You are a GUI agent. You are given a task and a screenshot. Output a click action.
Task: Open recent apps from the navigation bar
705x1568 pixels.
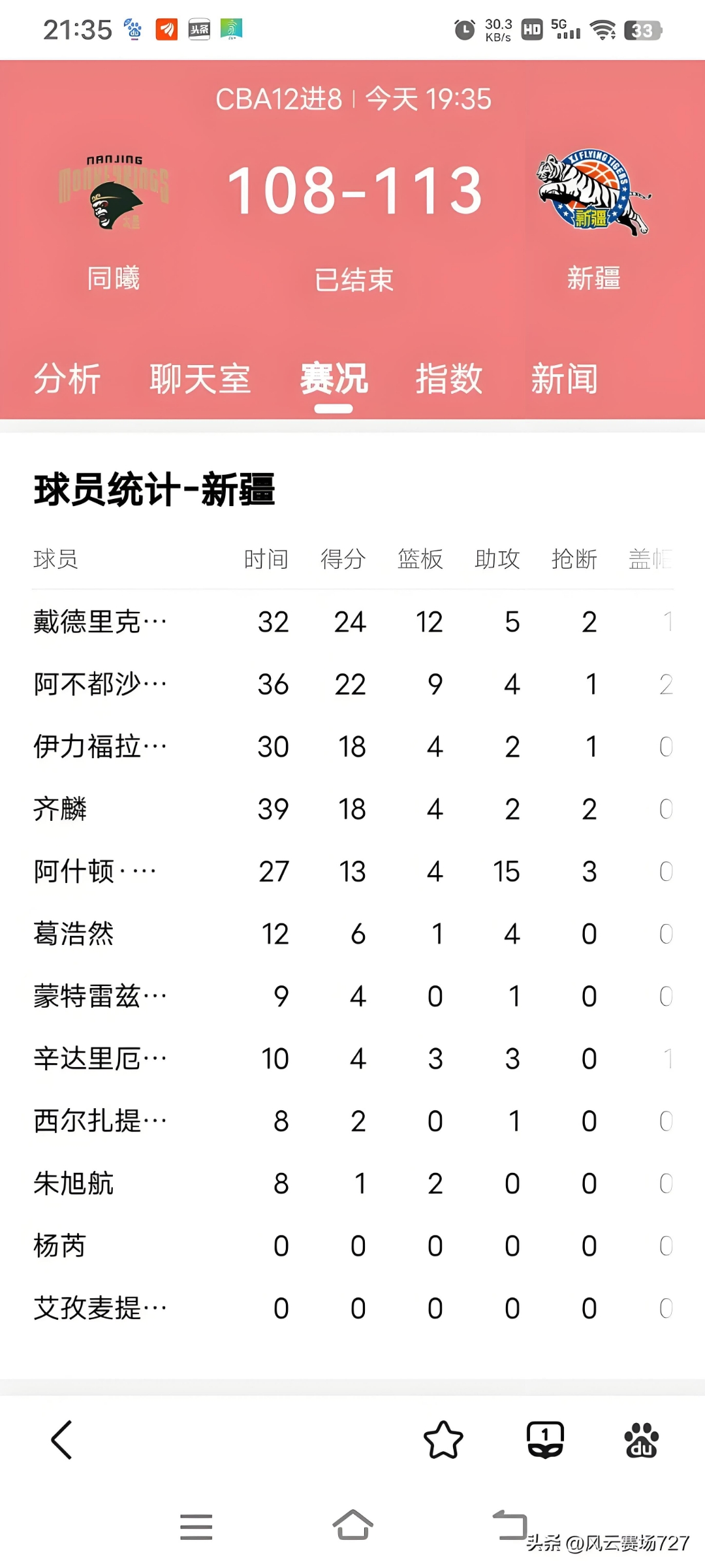(x=196, y=1526)
